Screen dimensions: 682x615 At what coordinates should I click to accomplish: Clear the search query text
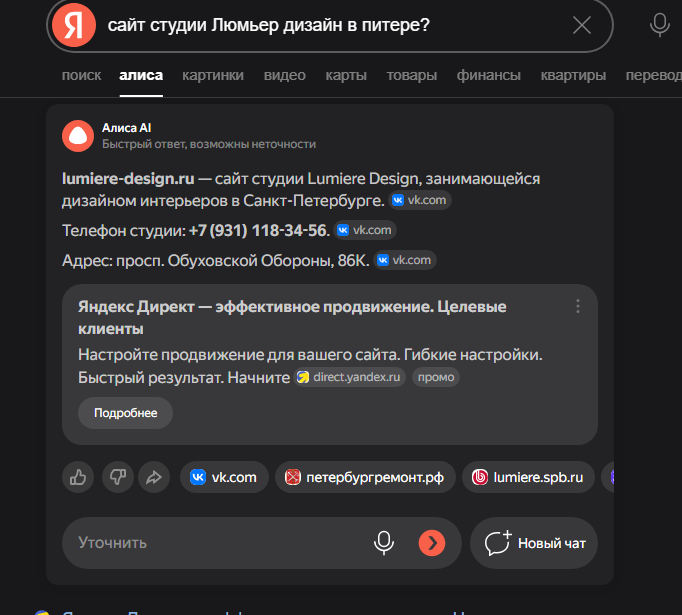(582, 25)
